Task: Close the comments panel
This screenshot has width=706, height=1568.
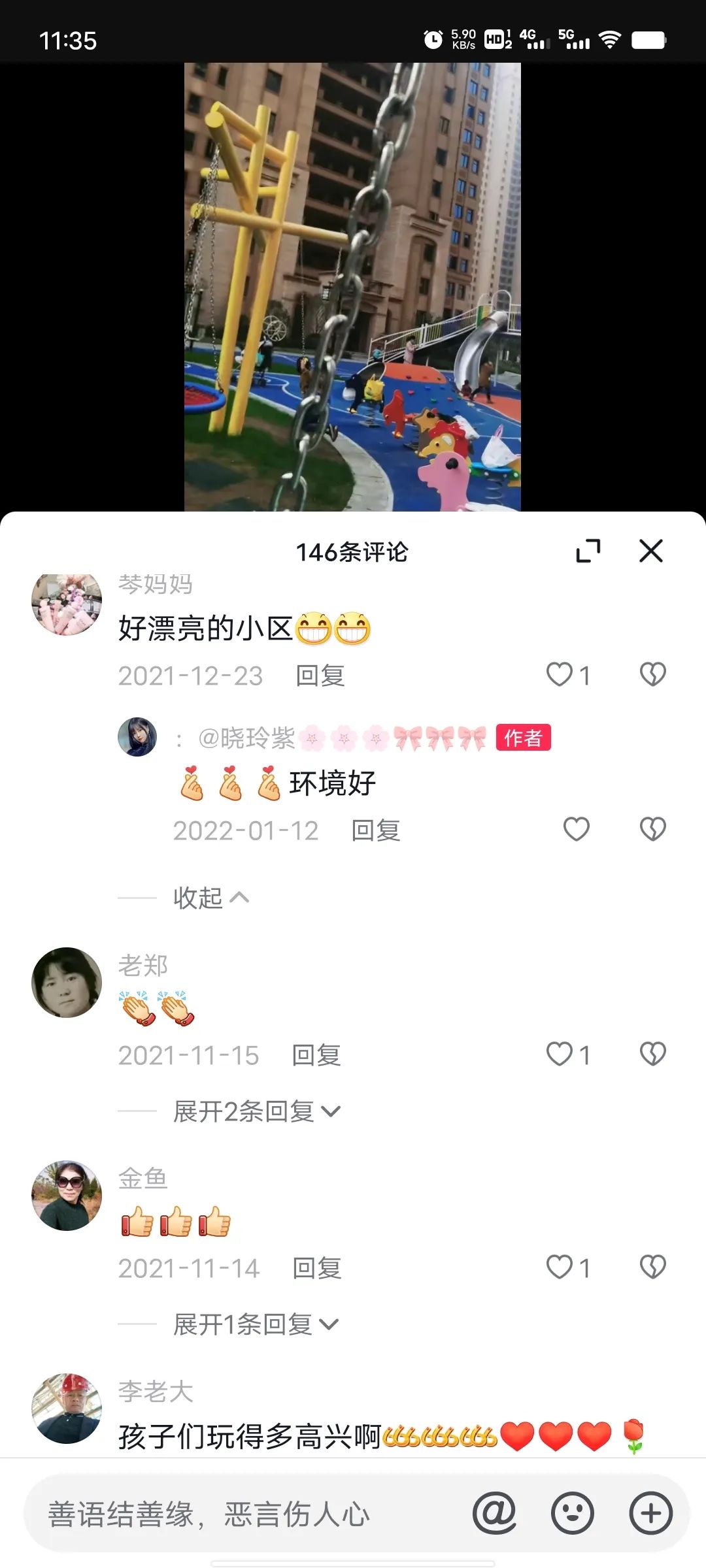Action: point(650,551)
